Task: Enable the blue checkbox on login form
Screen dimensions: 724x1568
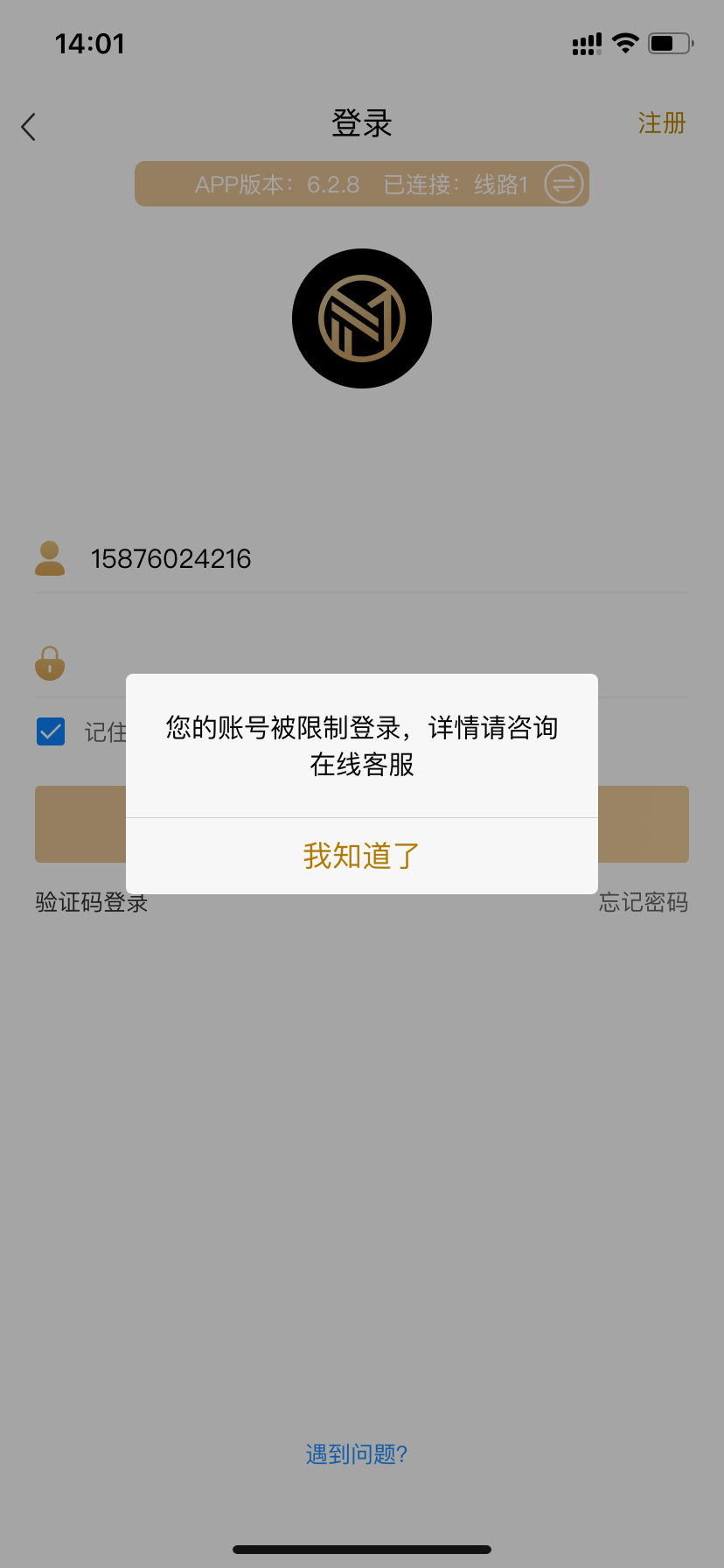Action: [x=50, y=731]
